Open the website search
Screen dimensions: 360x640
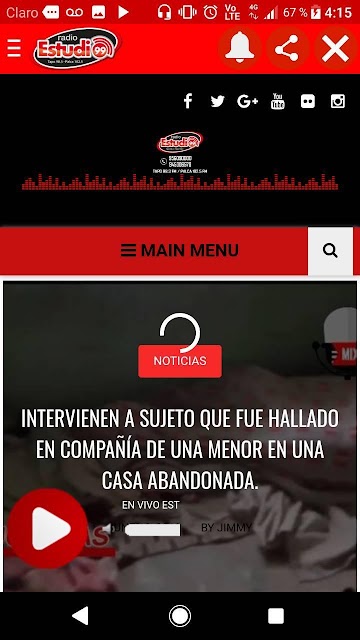tap(330, 251)
